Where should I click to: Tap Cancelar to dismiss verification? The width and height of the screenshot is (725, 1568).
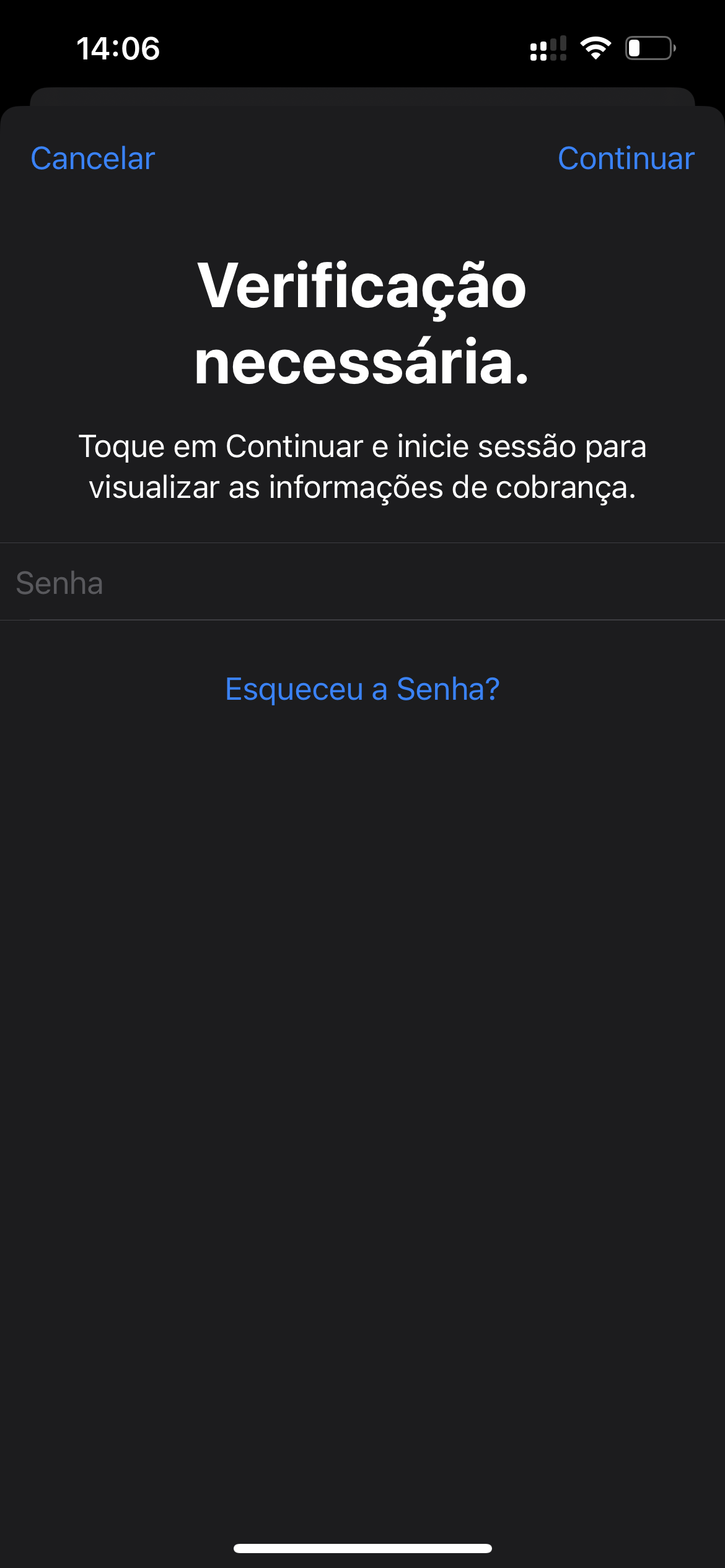93,159
